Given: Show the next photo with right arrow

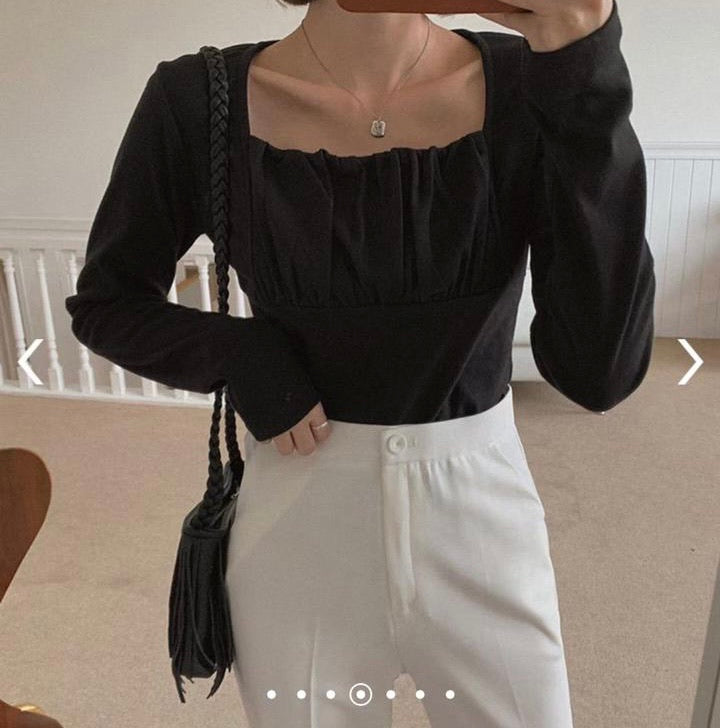Looking at the screenshot, I should 690,362.
